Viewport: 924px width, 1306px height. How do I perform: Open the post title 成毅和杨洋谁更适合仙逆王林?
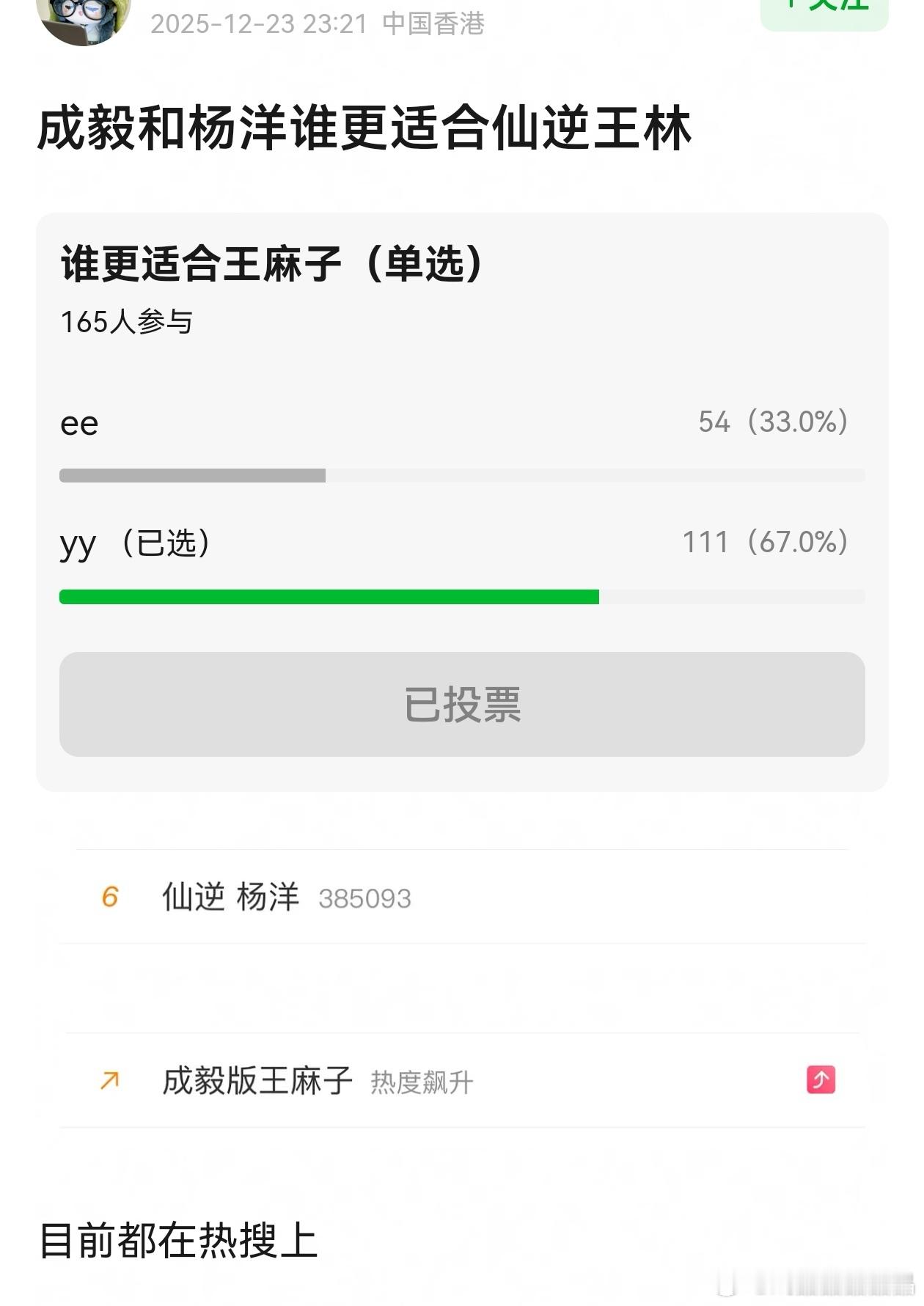pyautogui.click(x=365, y=126)
